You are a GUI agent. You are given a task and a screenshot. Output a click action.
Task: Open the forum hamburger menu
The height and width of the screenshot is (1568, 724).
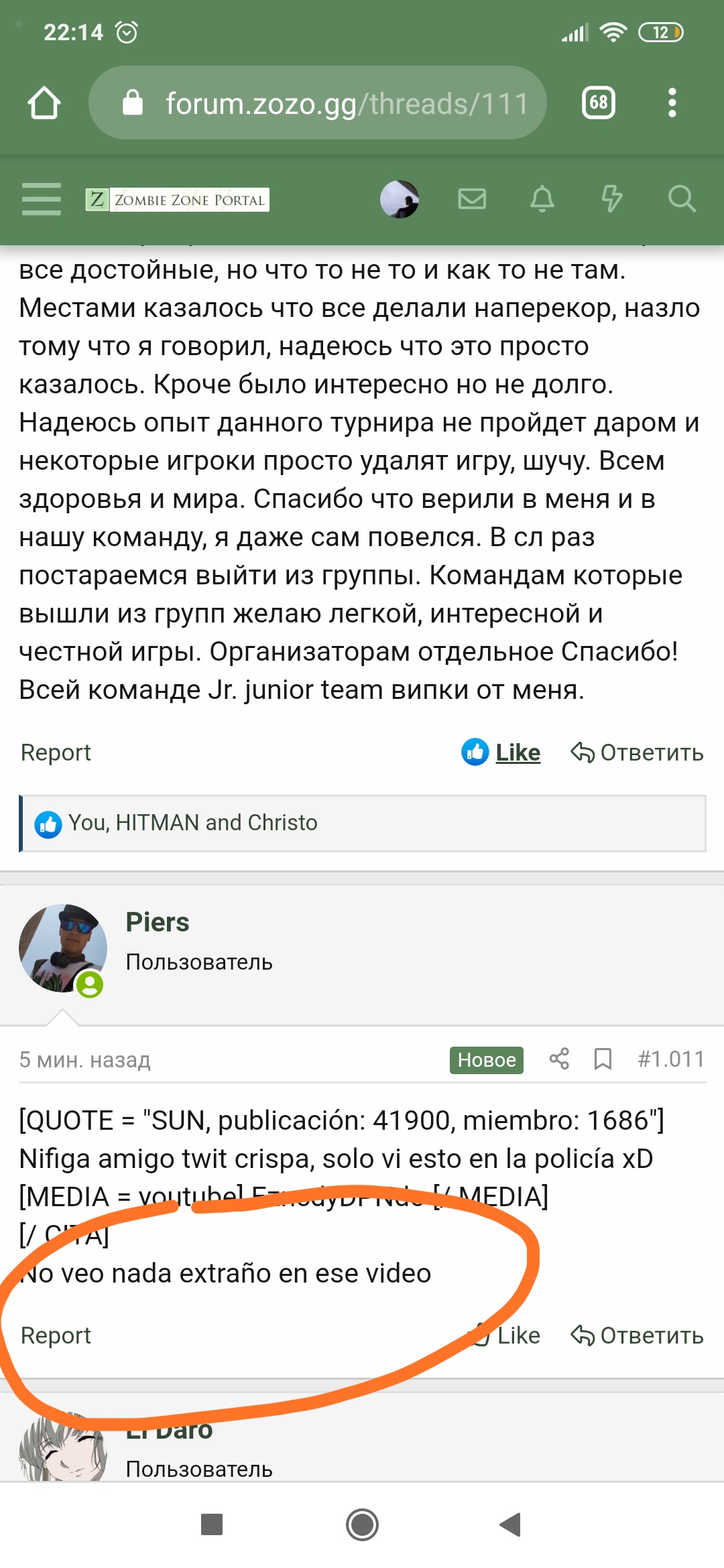[x=41, y=199]
